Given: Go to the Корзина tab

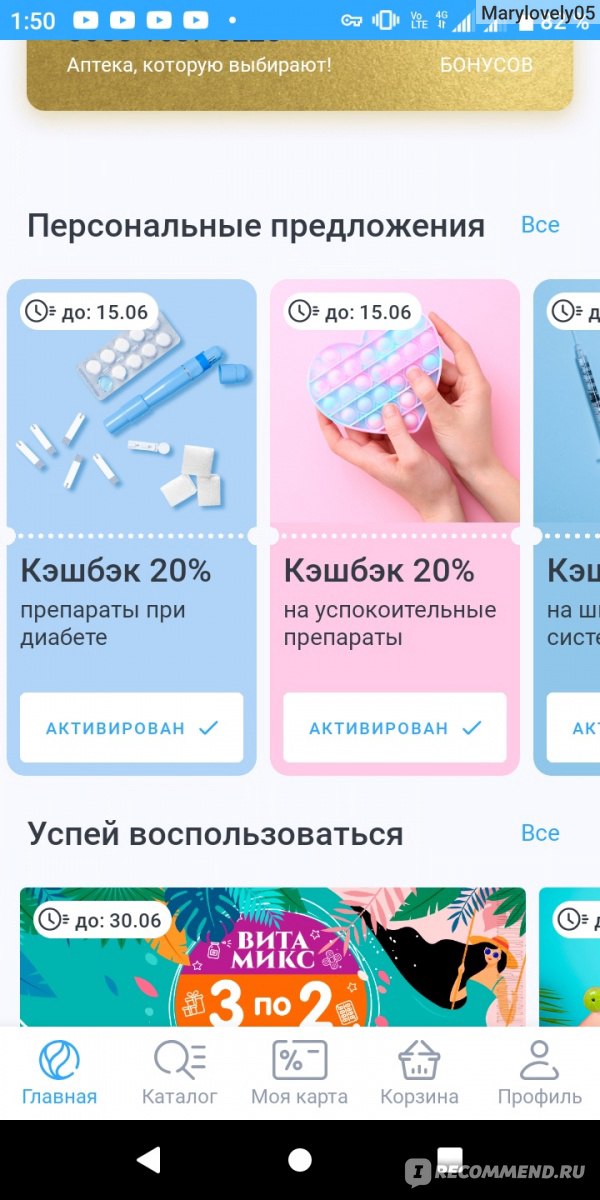Looking at the screenshot, I should (420, 1073).
